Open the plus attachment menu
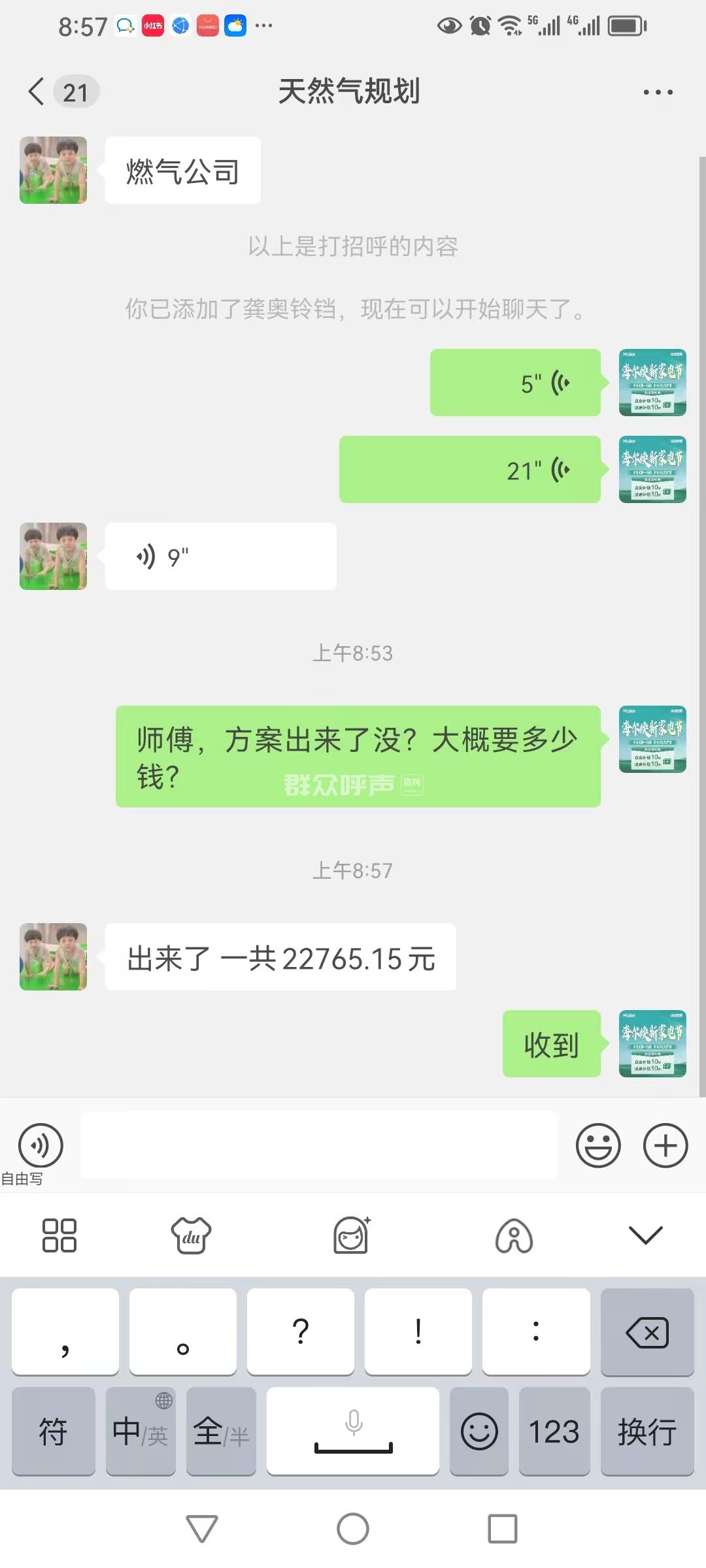This screenshot has width=706, height=1568. click(665, 1145)
